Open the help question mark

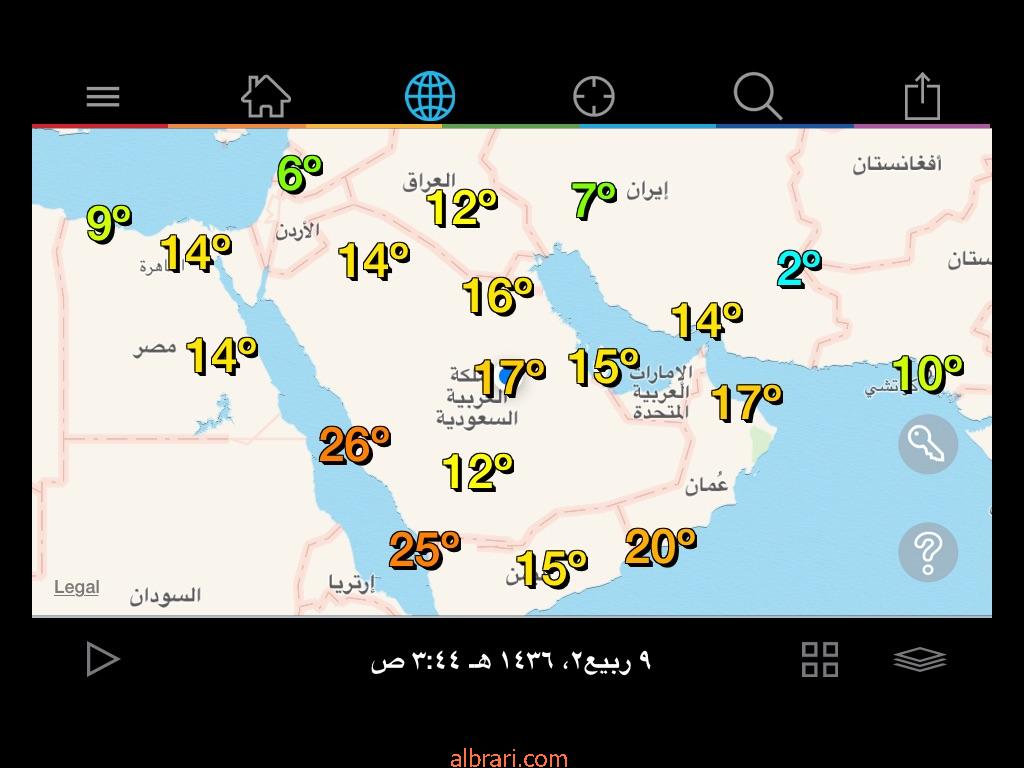928,551
